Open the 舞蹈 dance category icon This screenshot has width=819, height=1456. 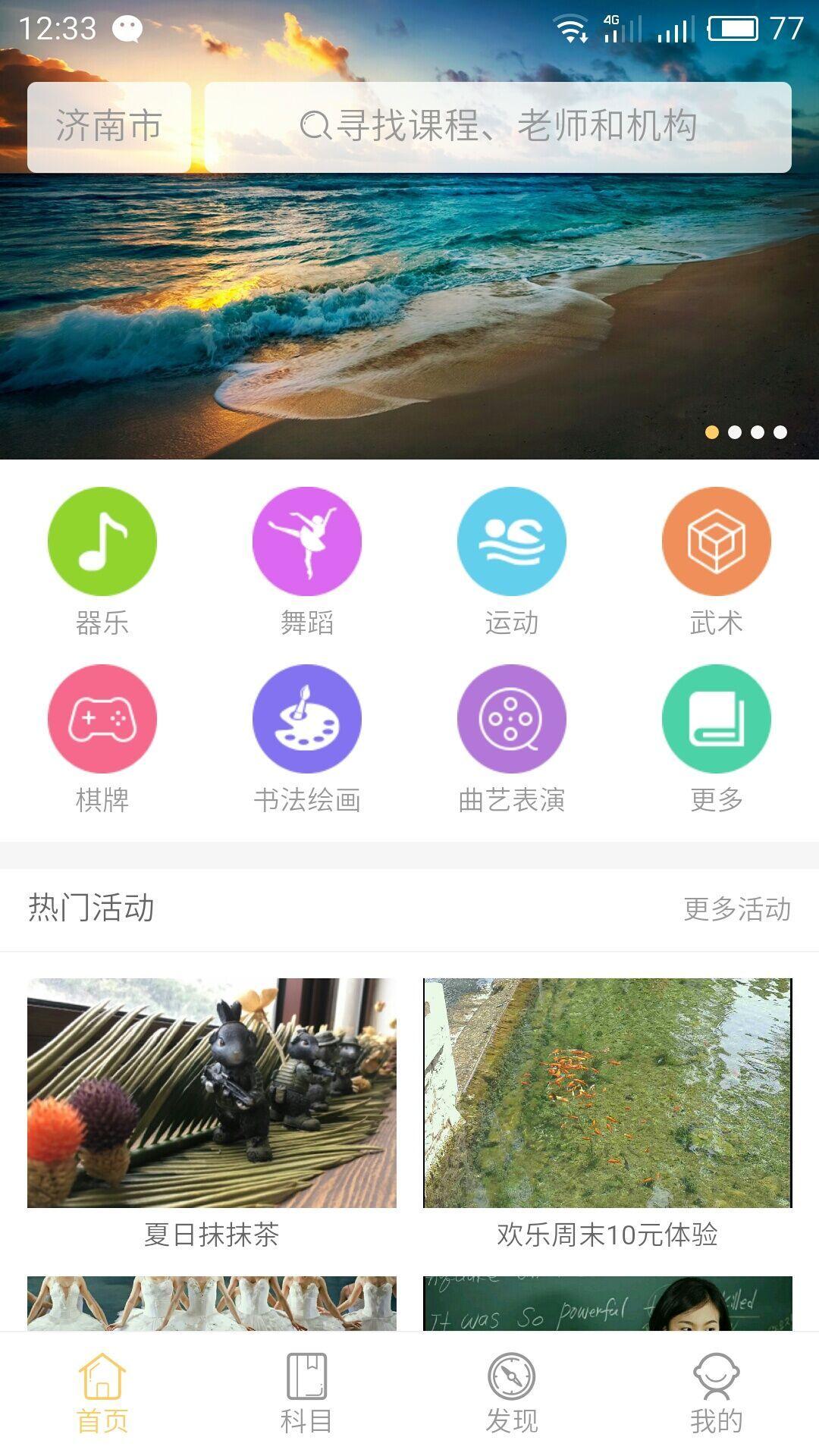tap(307, 541)
